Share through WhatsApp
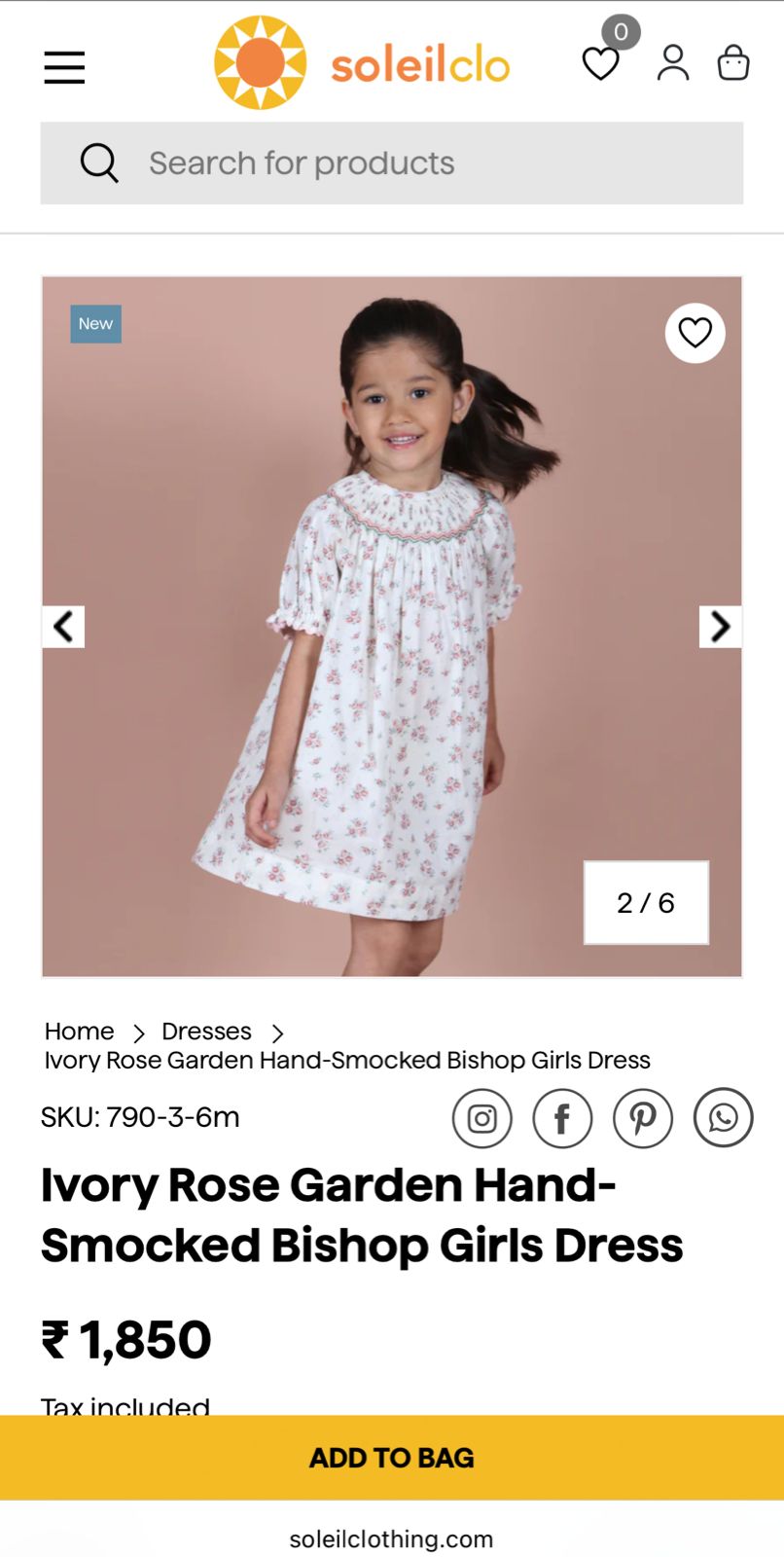Image resolution: width=784 pixels, height=1557 pixels. (x=723, y=1117)
